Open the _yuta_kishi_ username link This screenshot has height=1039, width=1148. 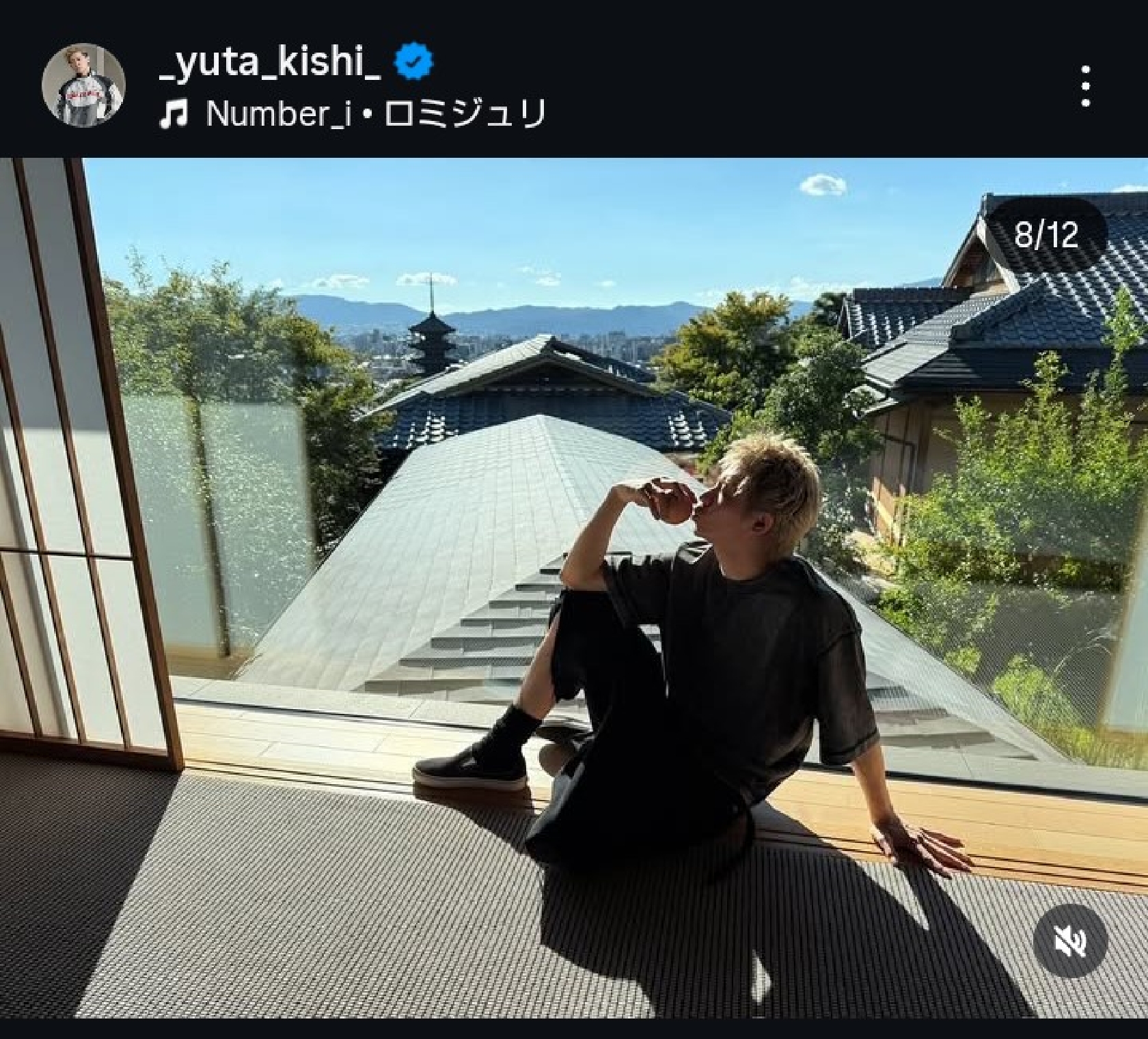pos(269,61)
